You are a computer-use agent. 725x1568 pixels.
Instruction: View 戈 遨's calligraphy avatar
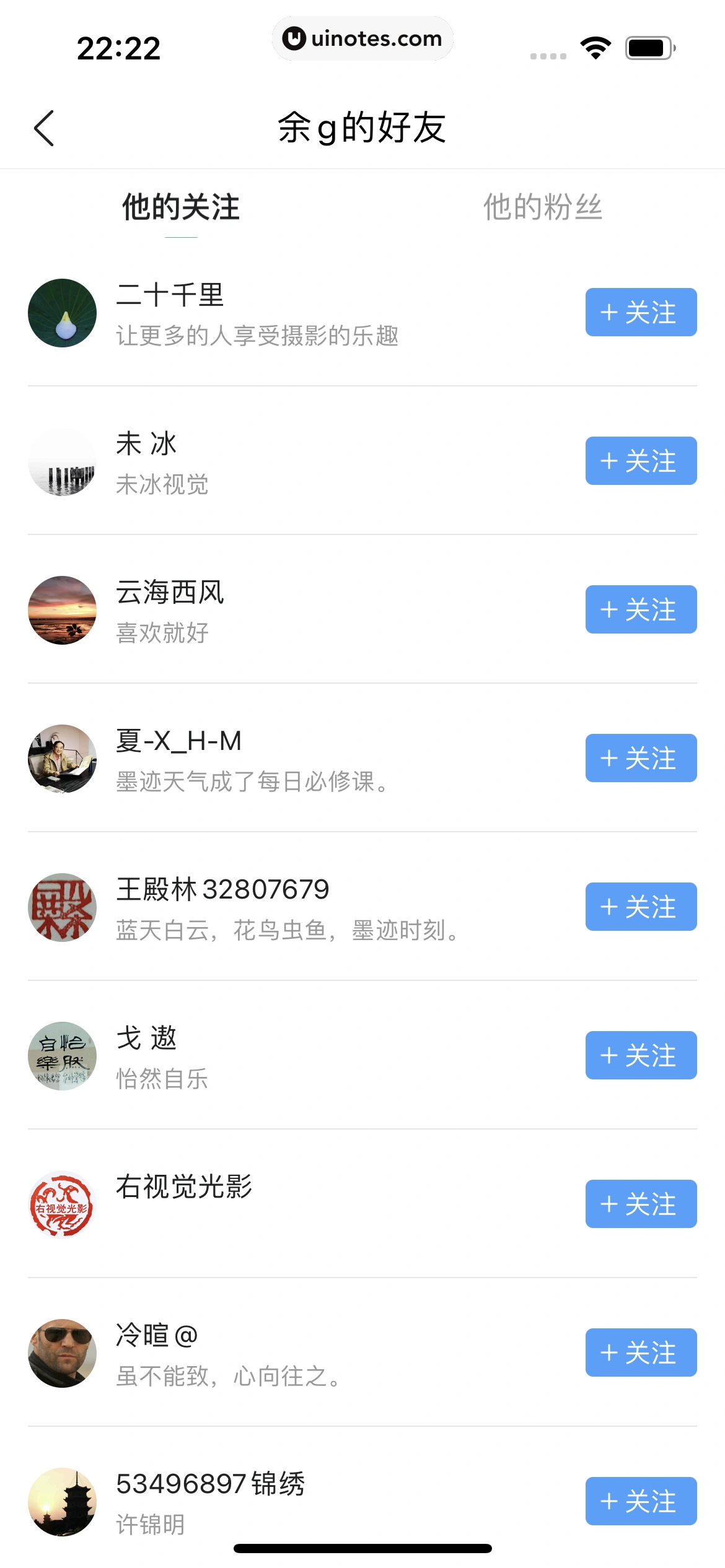tap(62, 1056)
